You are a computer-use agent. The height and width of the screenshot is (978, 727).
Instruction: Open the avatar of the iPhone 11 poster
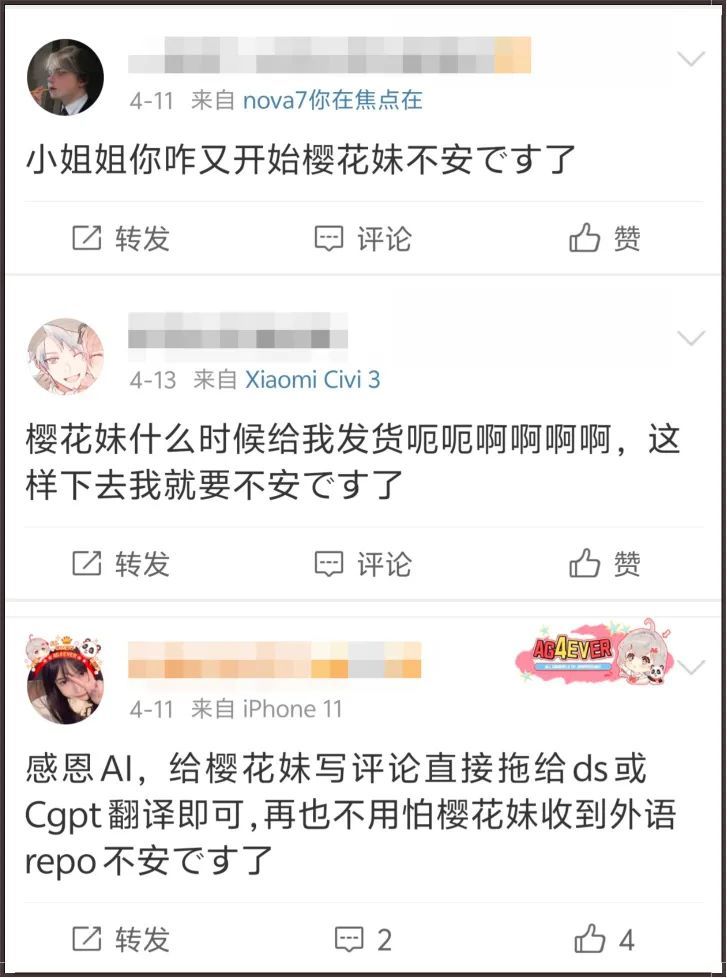[x=64, y=679]
